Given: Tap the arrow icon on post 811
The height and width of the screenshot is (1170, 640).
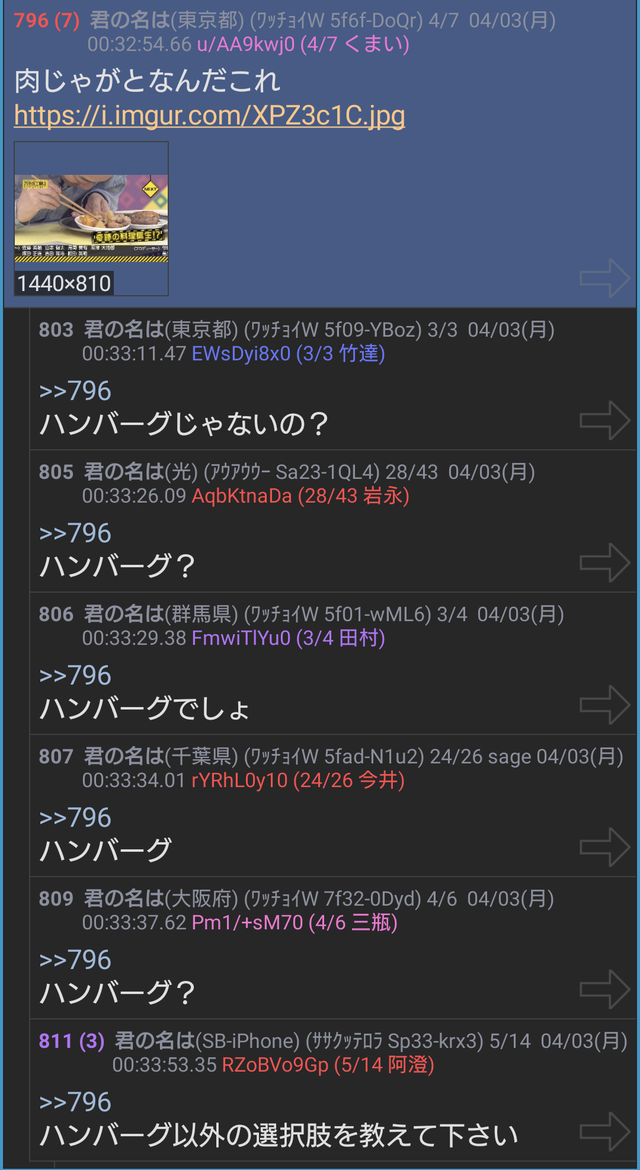Looking at the screenshot, I should [605, 1131].
